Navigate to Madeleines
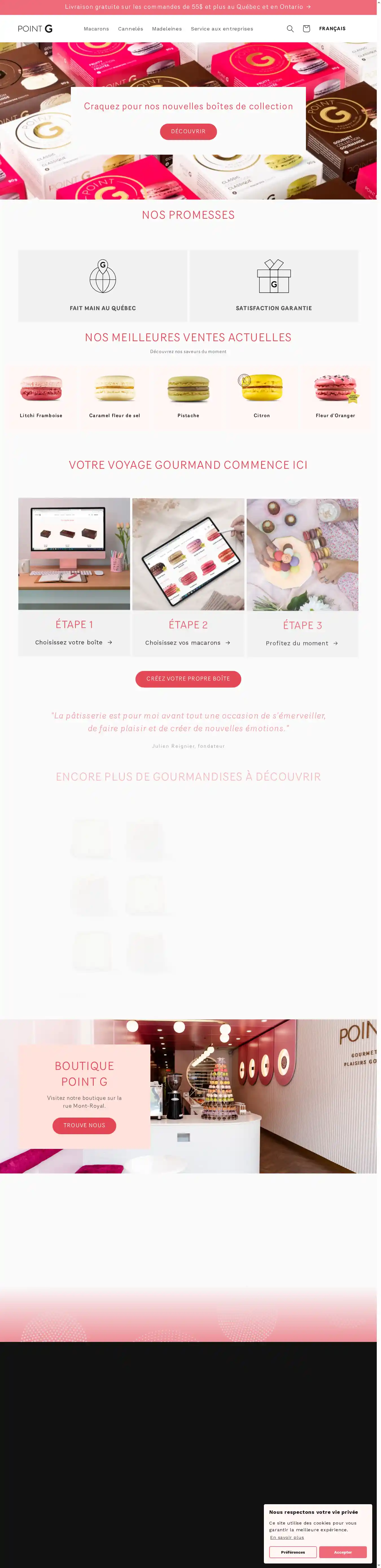Screen dimensions: 381x1568 click(x=167, y=29)
